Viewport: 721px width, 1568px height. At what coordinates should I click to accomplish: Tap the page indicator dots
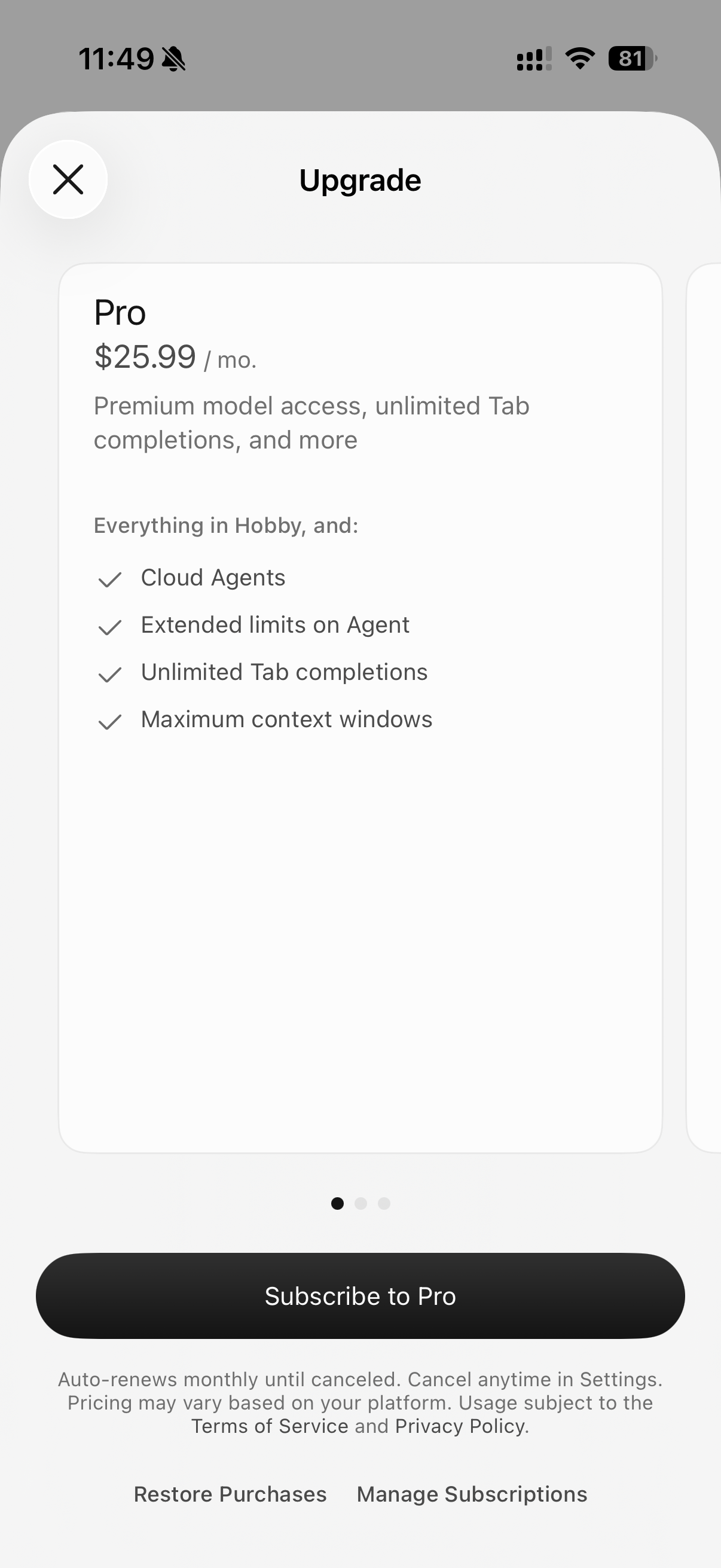[360, 1203]
